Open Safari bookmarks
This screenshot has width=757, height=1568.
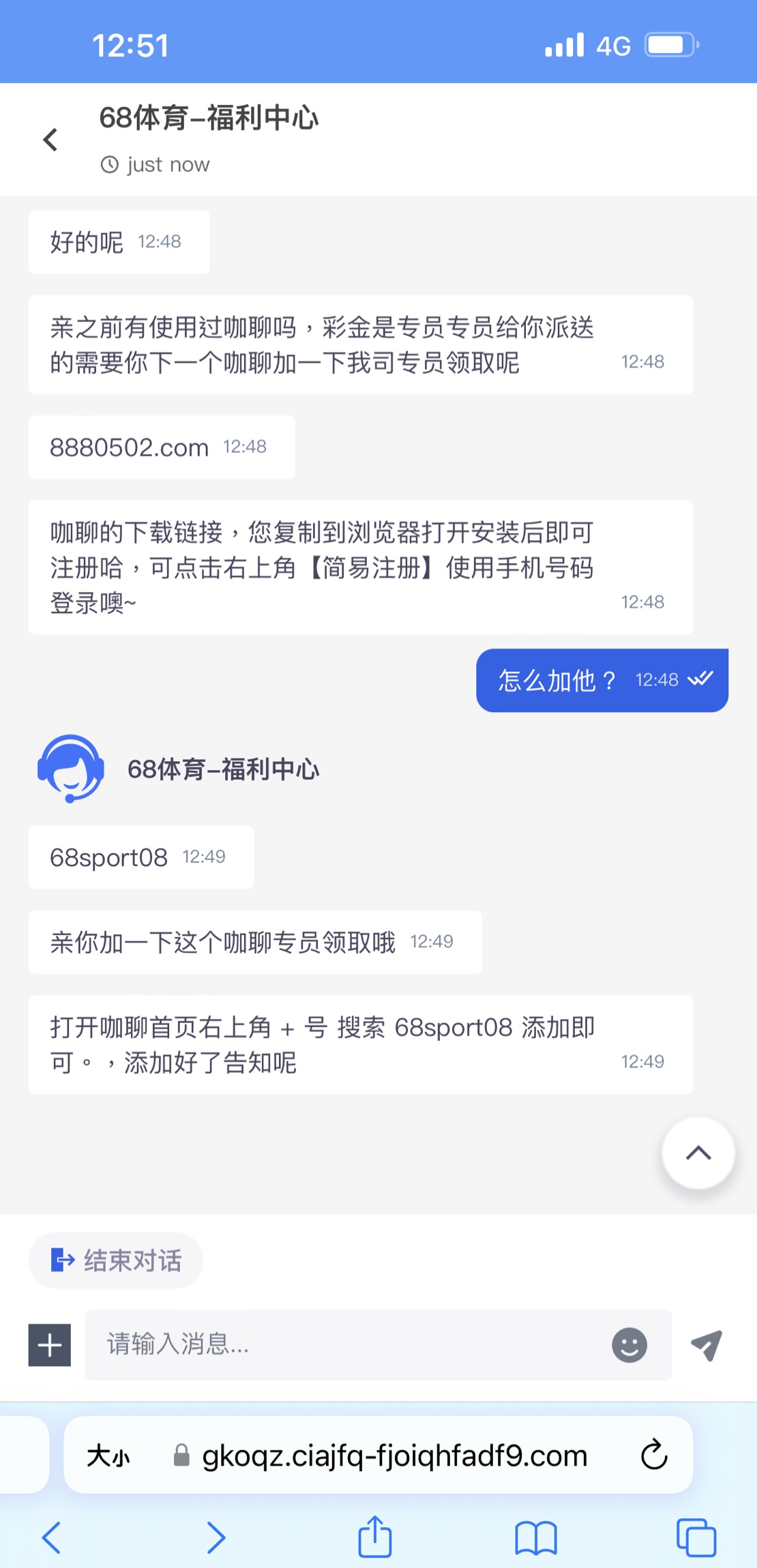pyautogui.click(x=535, y=1538)
